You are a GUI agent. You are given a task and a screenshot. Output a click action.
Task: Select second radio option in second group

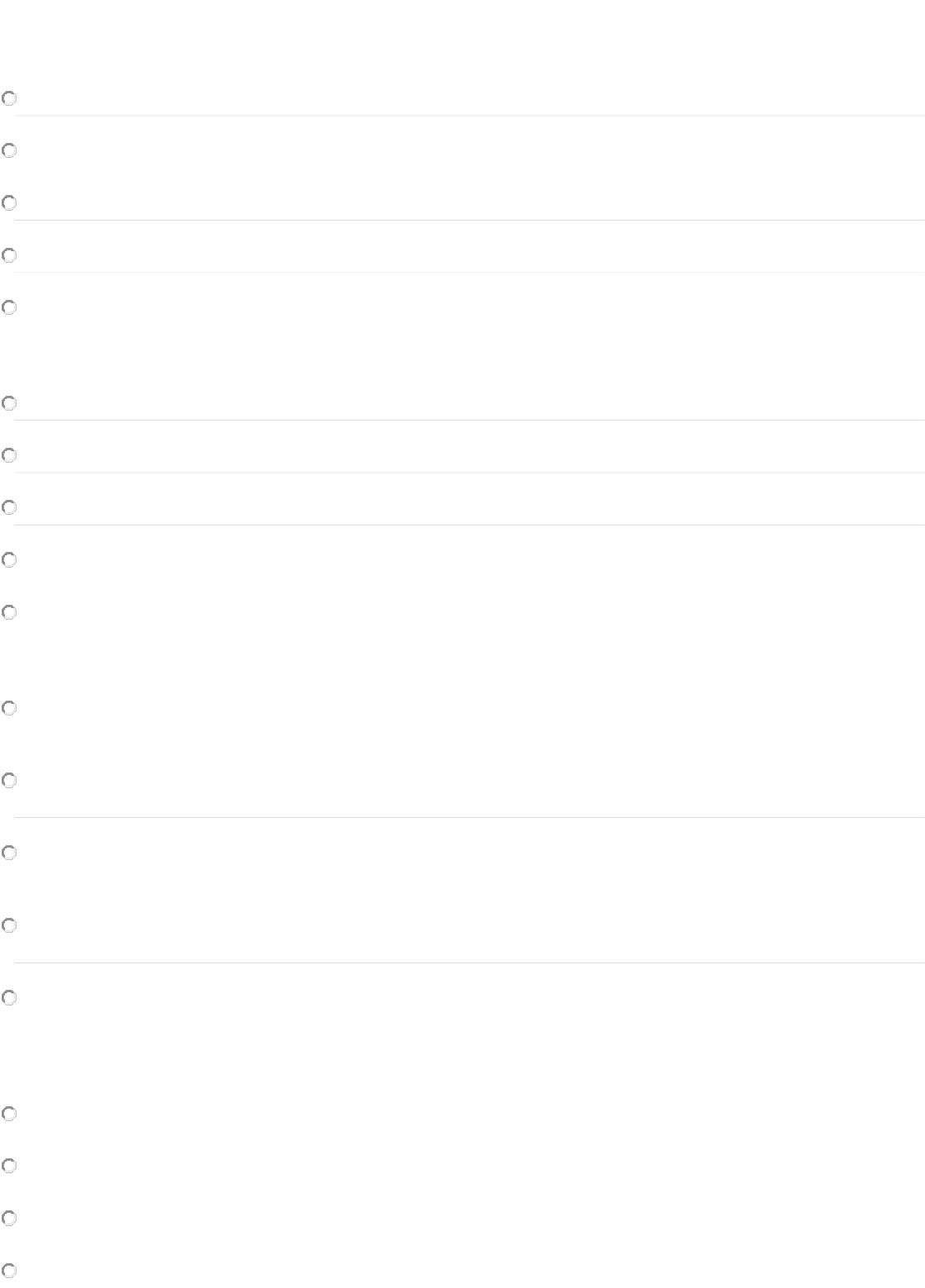click(9, 455)
